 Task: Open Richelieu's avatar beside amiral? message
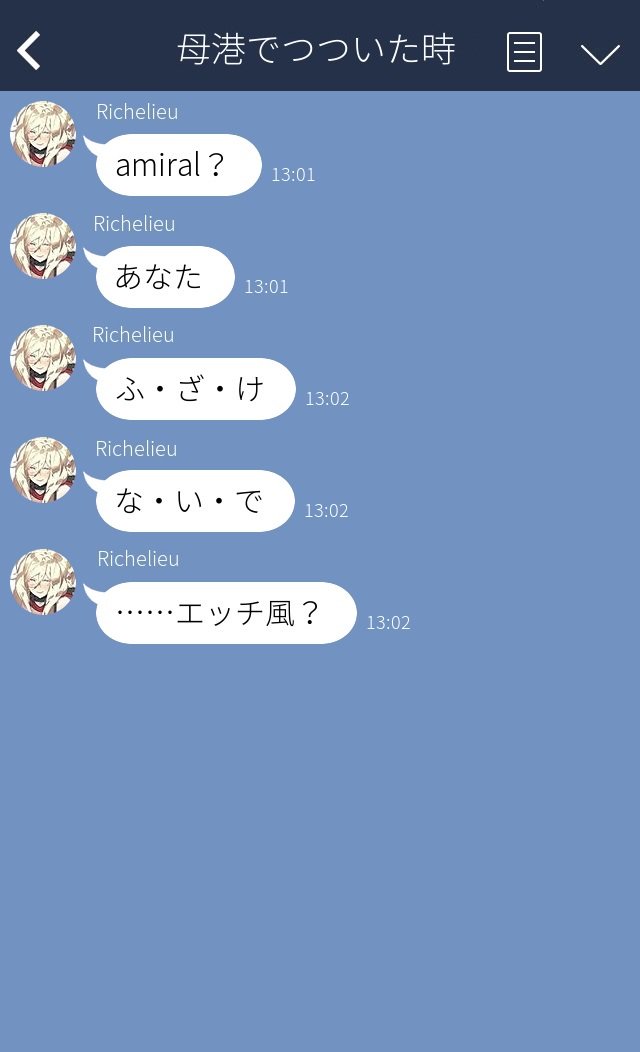(x=43, y=134)
